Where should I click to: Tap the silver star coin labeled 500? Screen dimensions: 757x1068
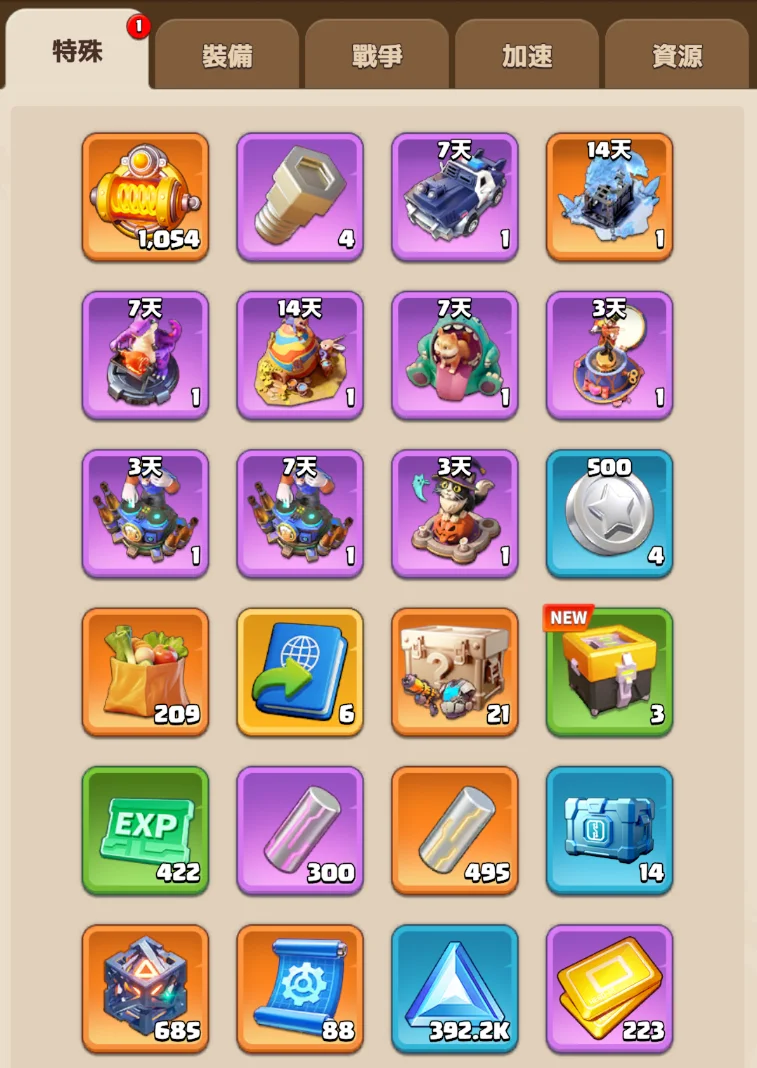click(610, 513)
